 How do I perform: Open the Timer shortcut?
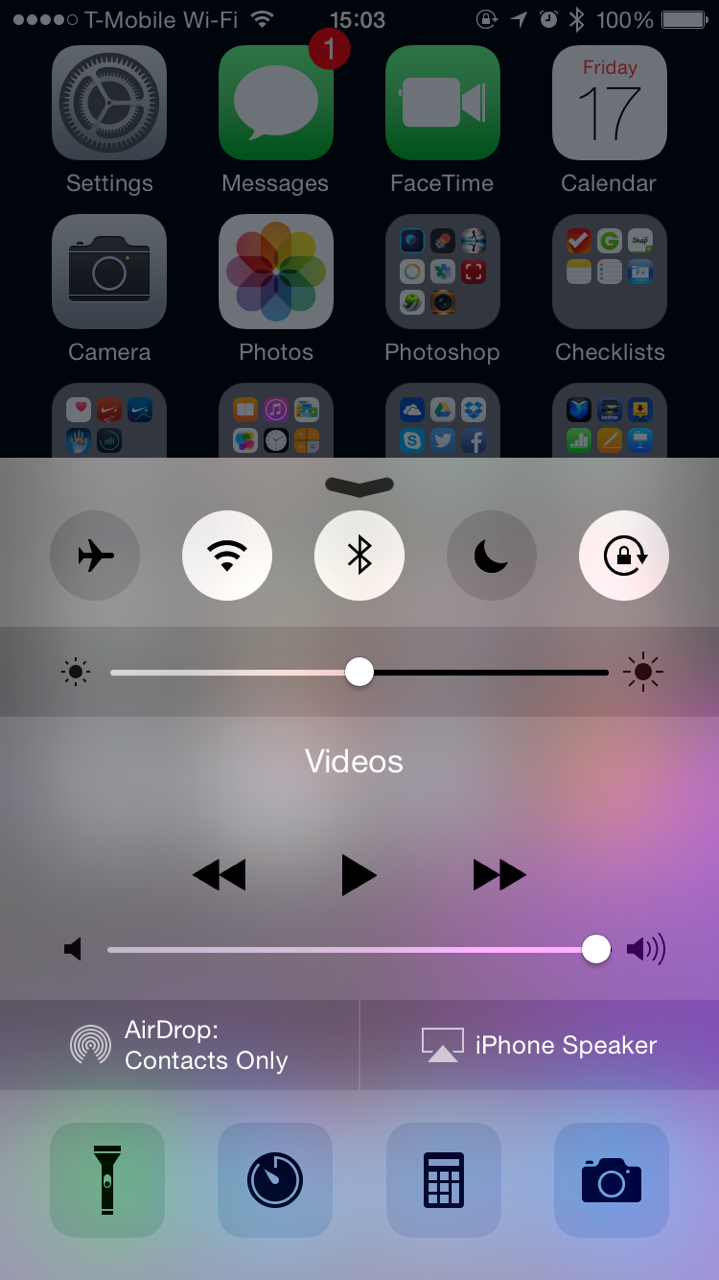point(275,1180)
